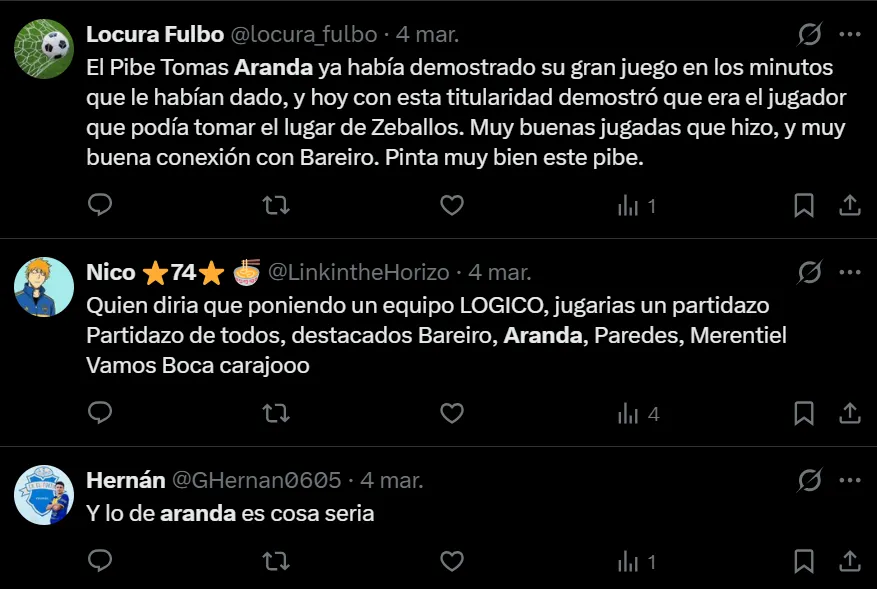Like Locura Fulbo's tweet
This screenshot has height=589, width=877.
[452, 206]
